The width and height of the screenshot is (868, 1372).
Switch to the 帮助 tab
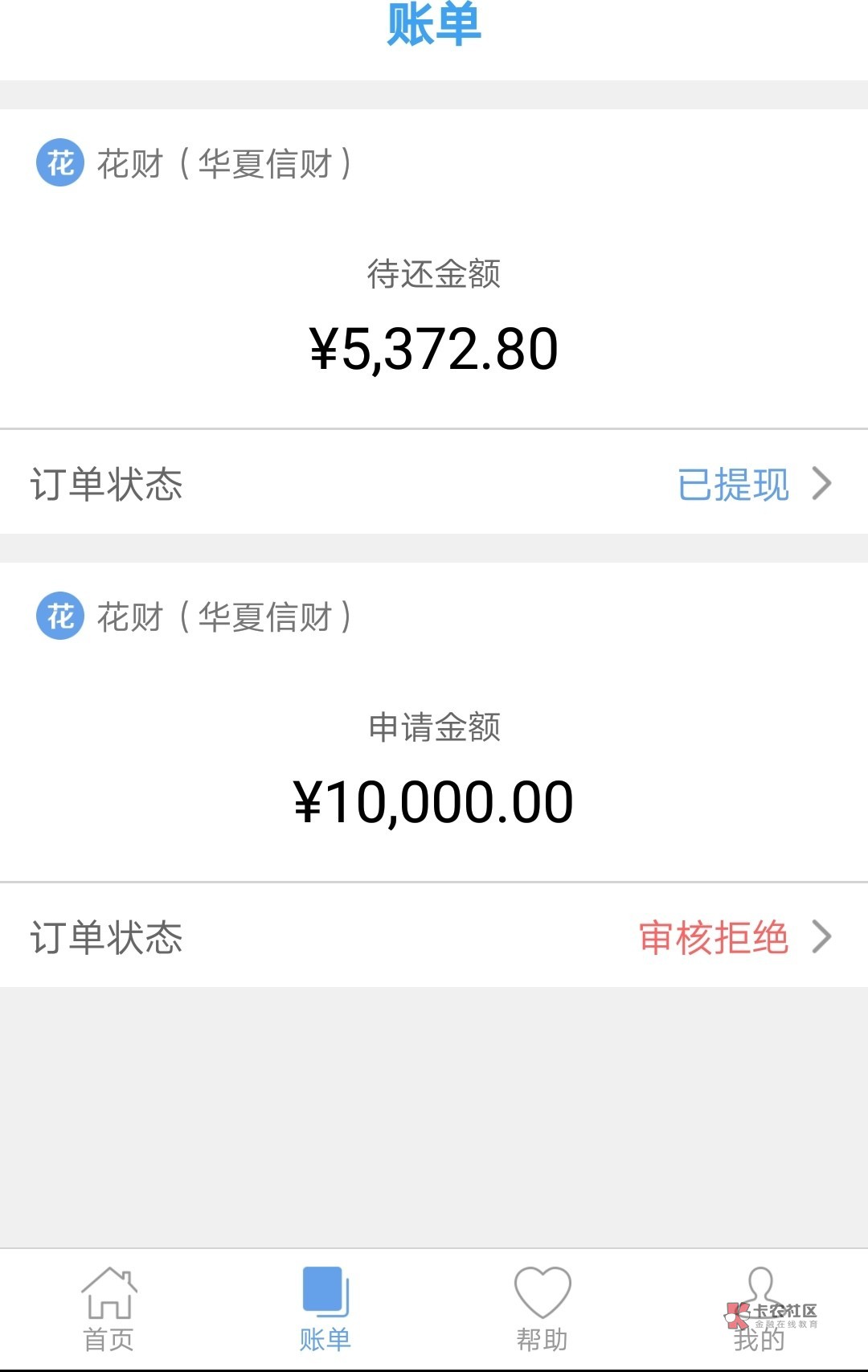coord(542,1310)
